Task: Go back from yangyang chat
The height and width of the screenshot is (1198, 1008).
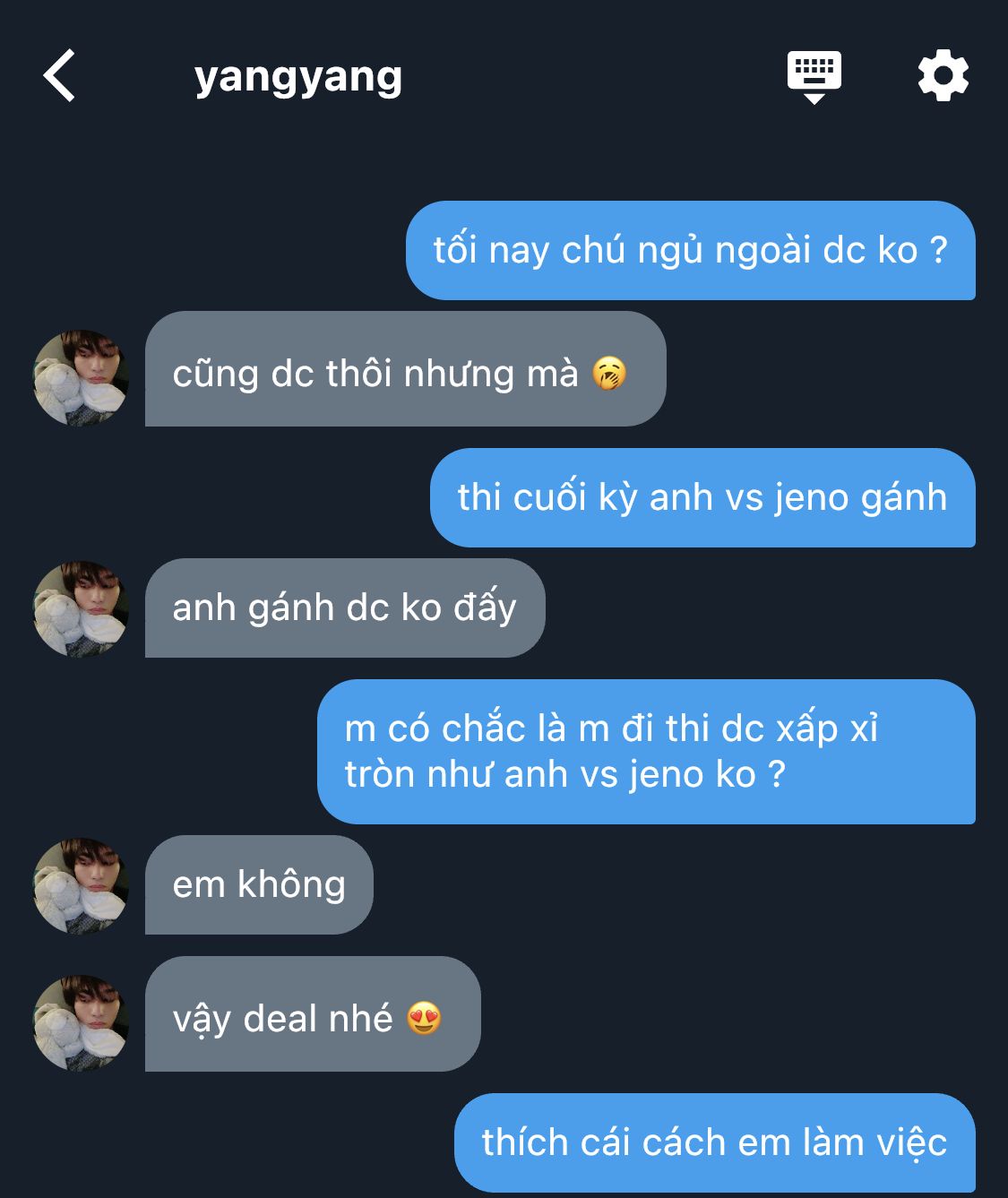Action: click(x=59, y=76)
